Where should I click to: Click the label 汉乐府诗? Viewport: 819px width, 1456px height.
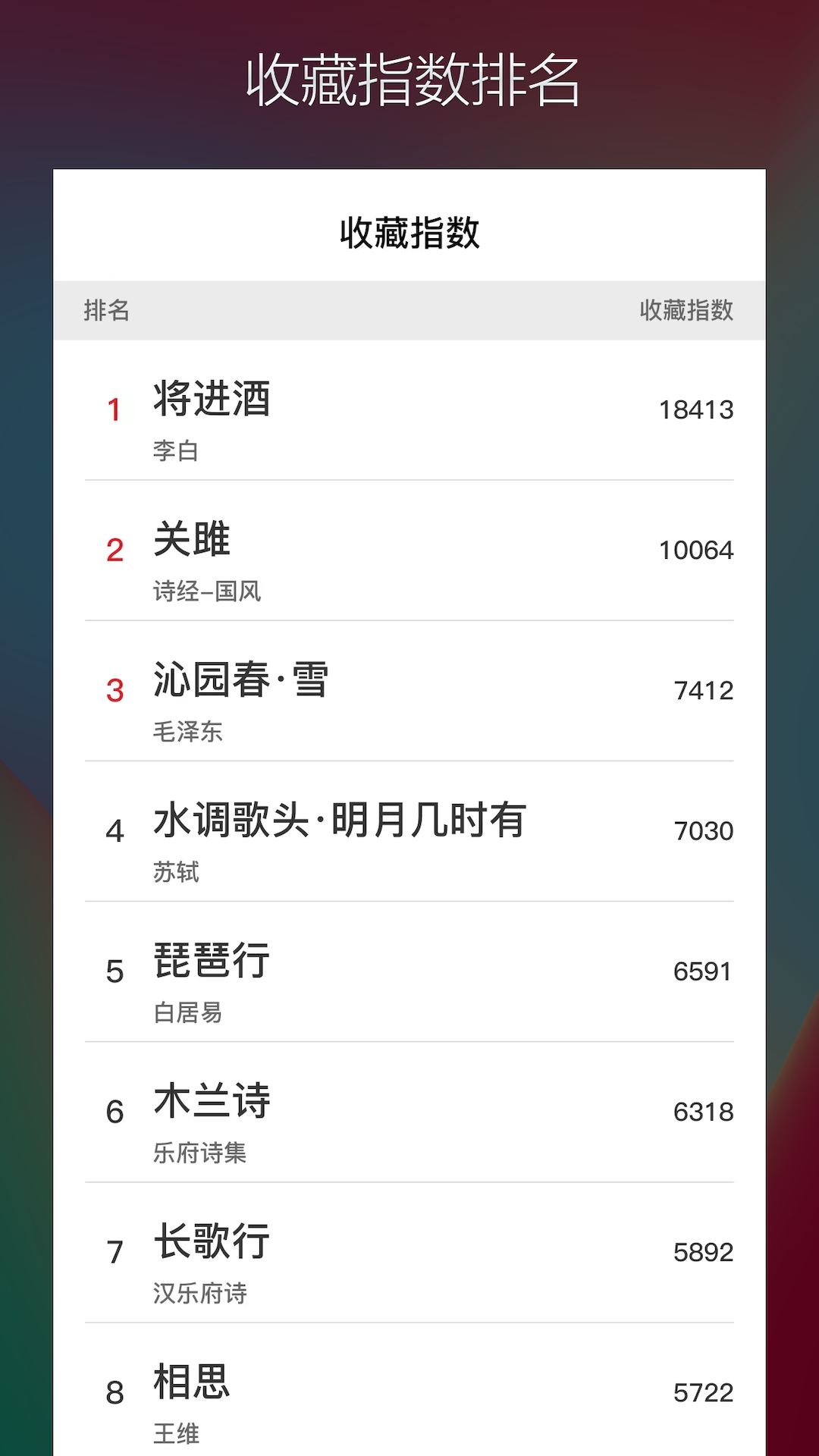(199, 1291)
